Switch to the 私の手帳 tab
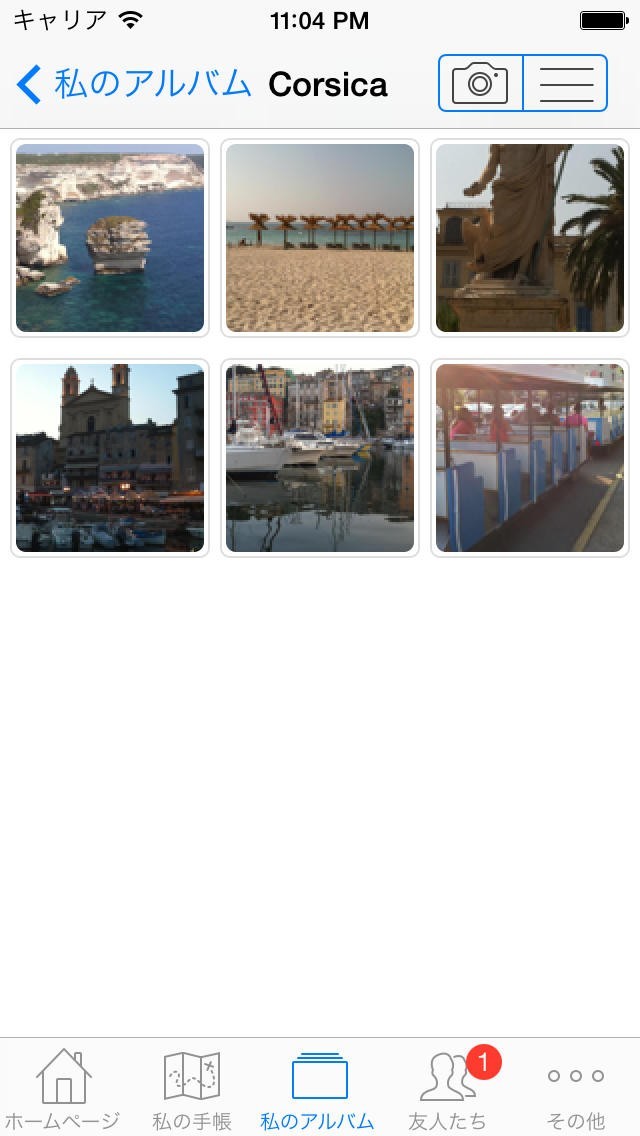This screenshot has width=640, height=1136. pos(191,1088)
